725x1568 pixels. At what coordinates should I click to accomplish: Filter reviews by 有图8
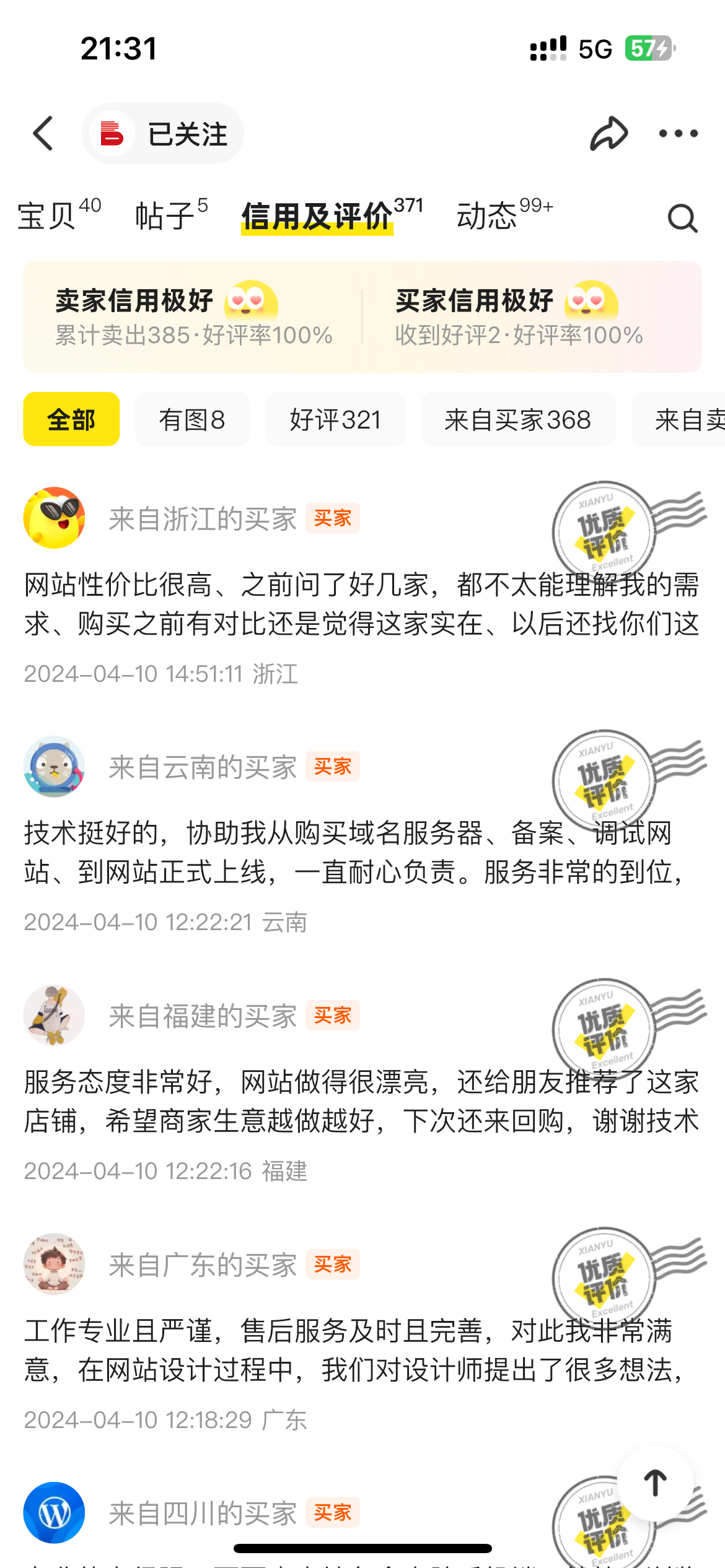[192, 419]
